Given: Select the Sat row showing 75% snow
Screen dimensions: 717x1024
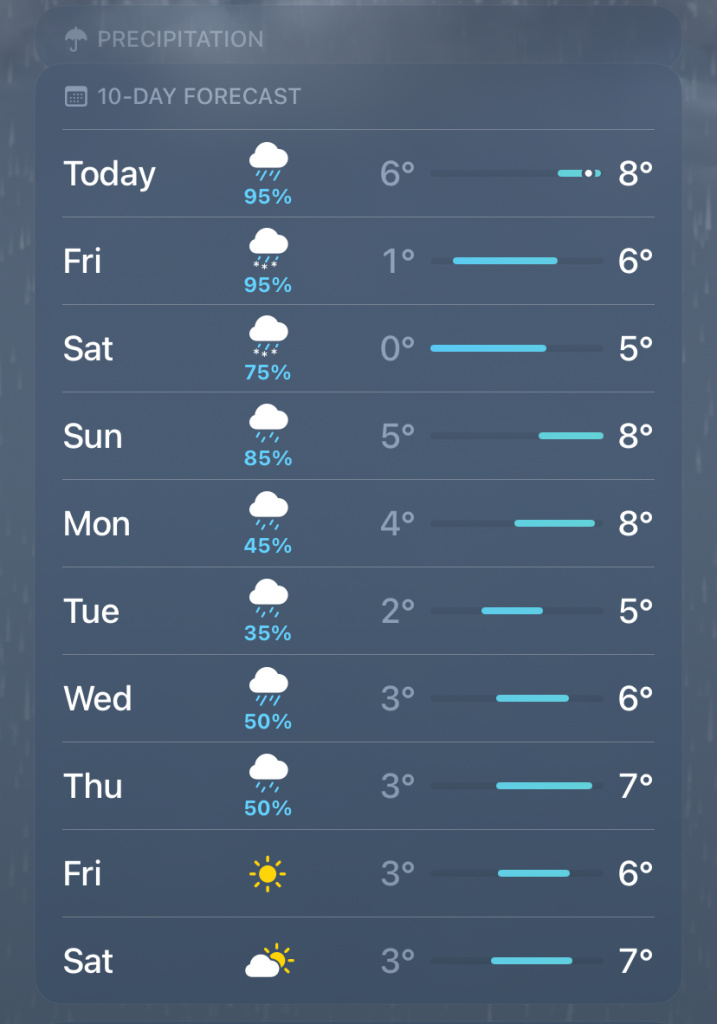Looking at the screenshot, I should tap(358, 349).
